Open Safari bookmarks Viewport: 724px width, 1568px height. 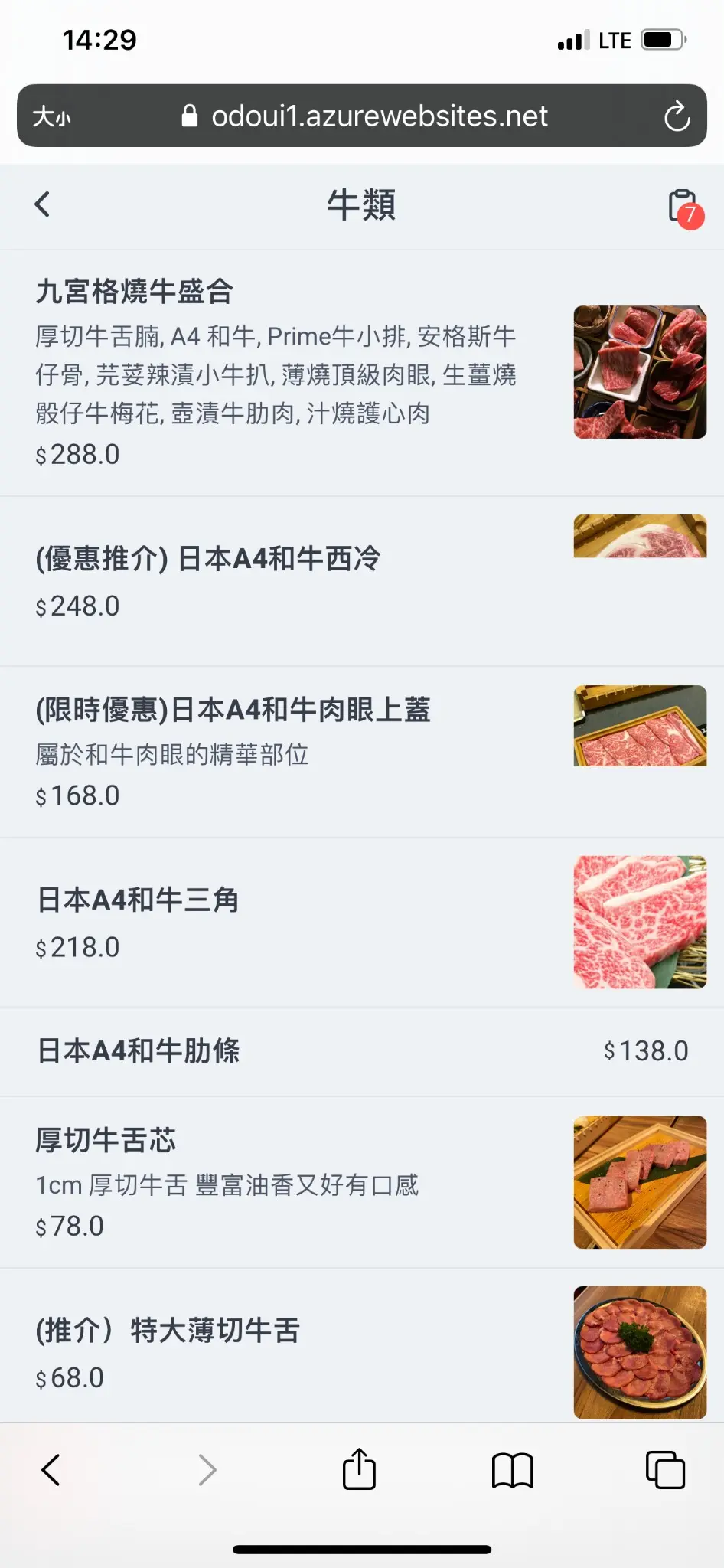pos(512,1470)
